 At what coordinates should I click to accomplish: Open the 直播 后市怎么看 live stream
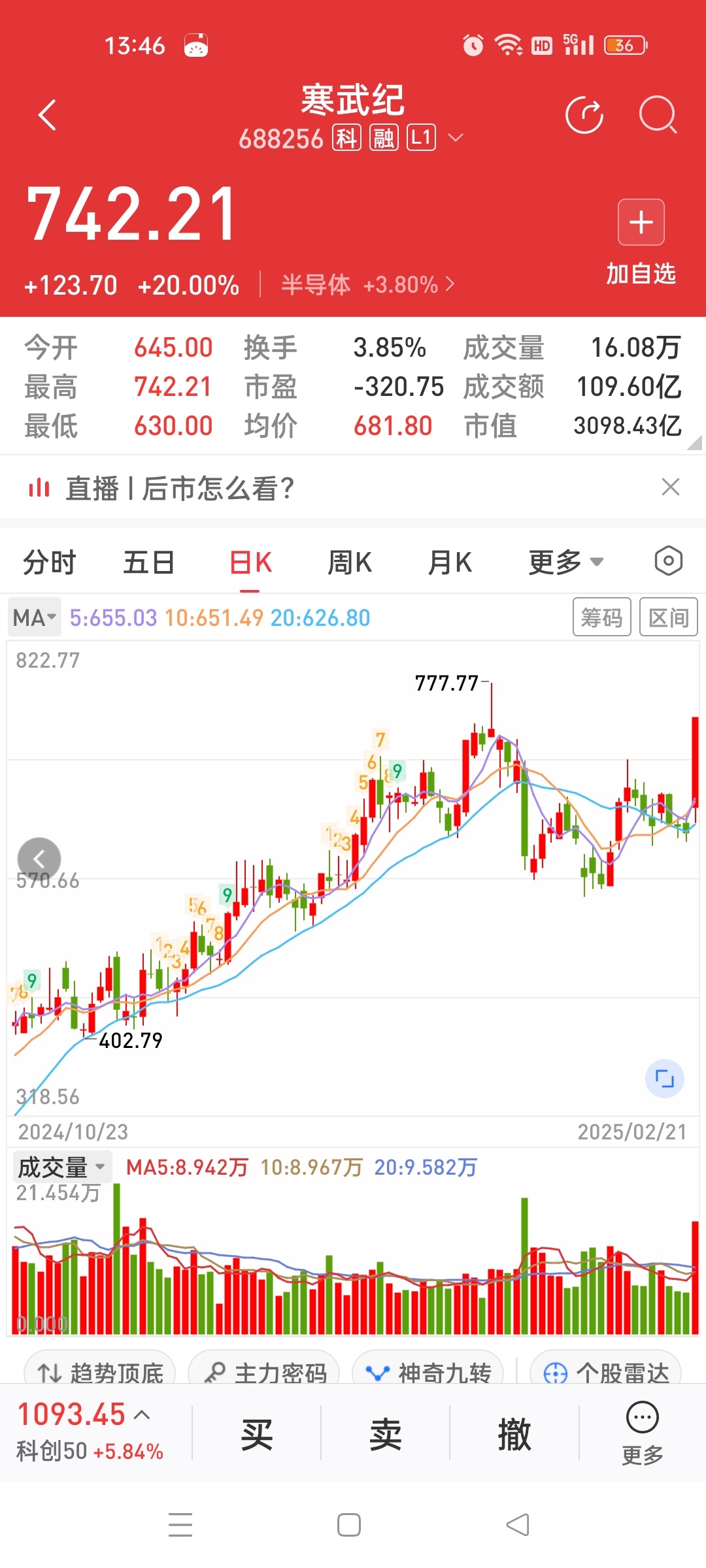(x=180, y=488)
